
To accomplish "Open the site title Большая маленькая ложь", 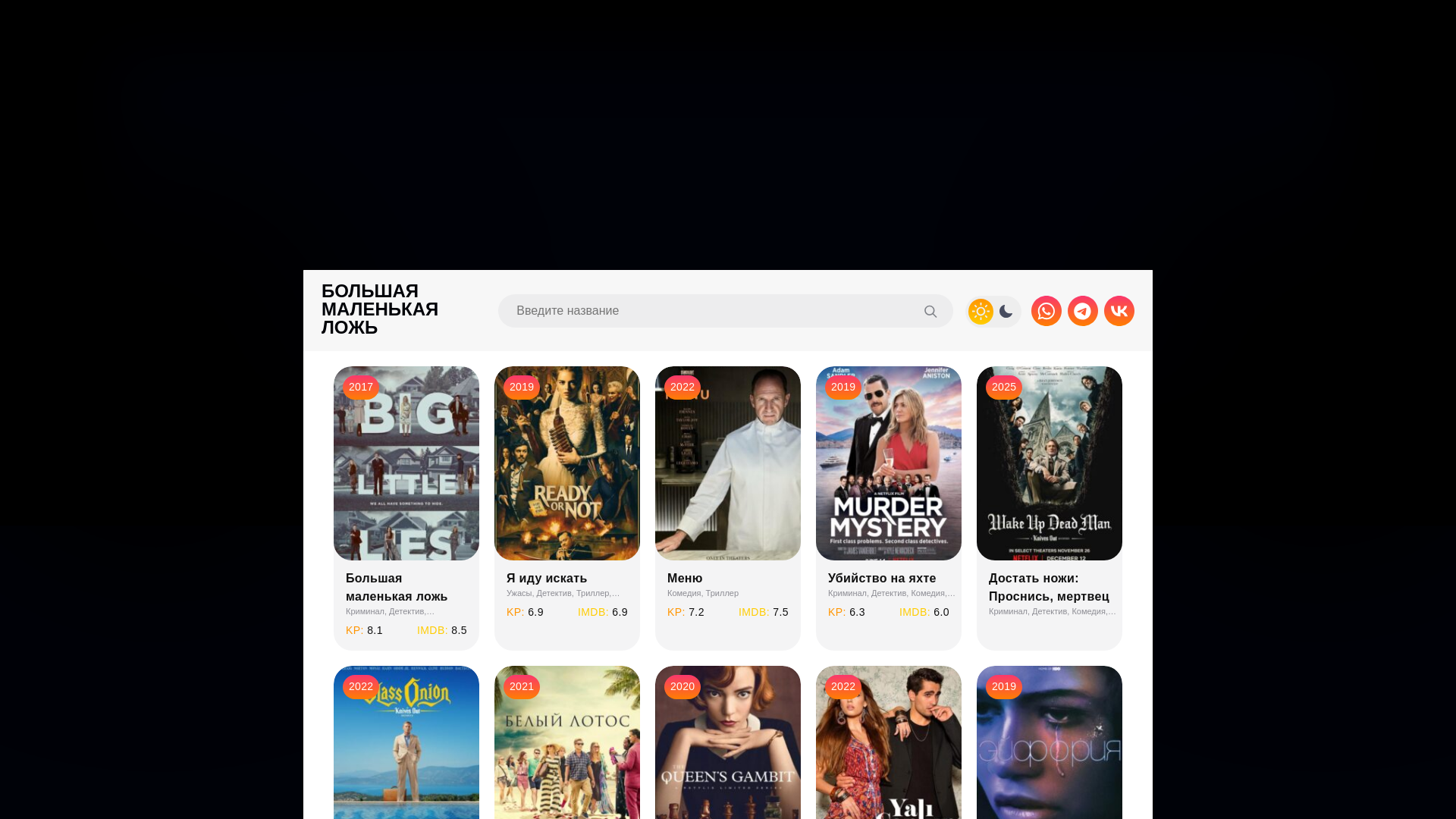I will 380,309.
